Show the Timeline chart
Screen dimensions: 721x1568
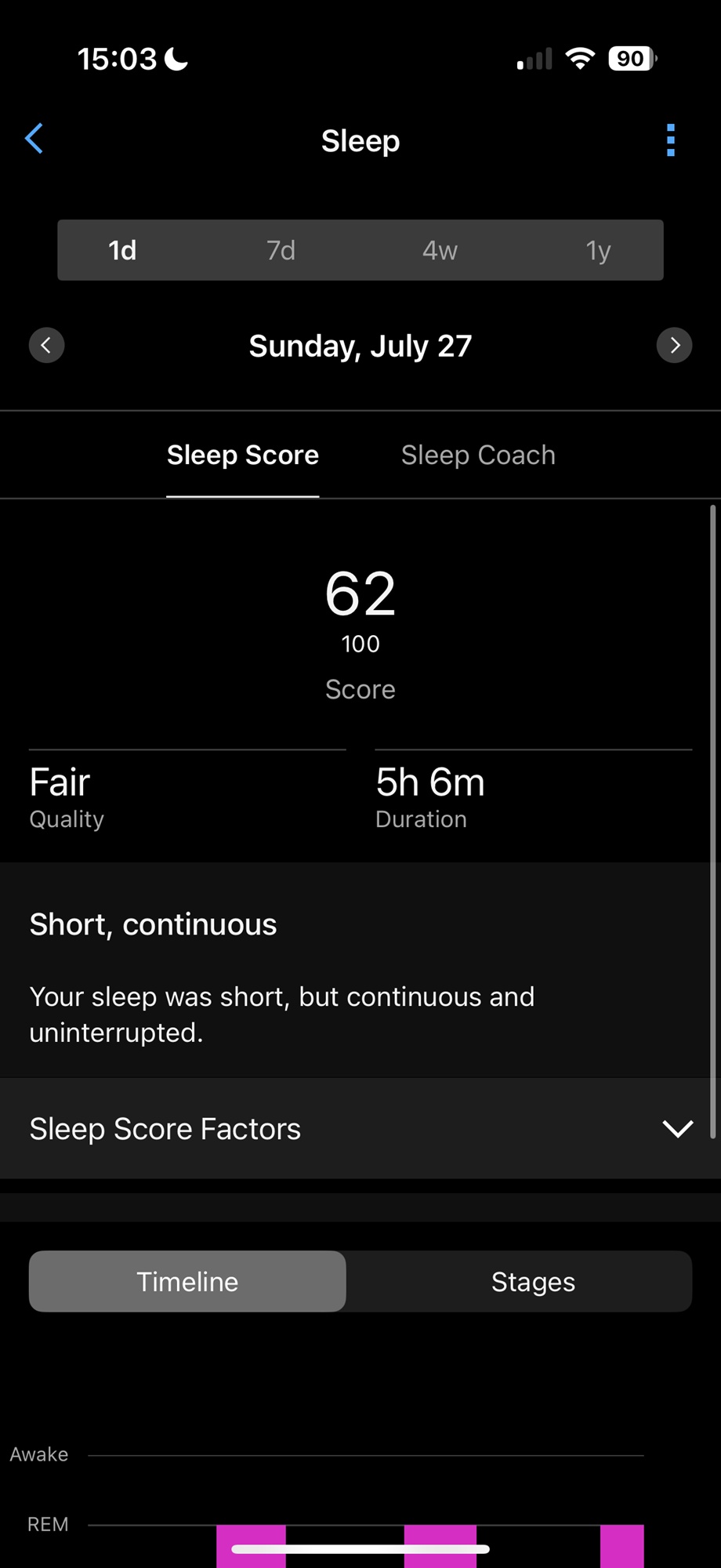point(187,1282)
